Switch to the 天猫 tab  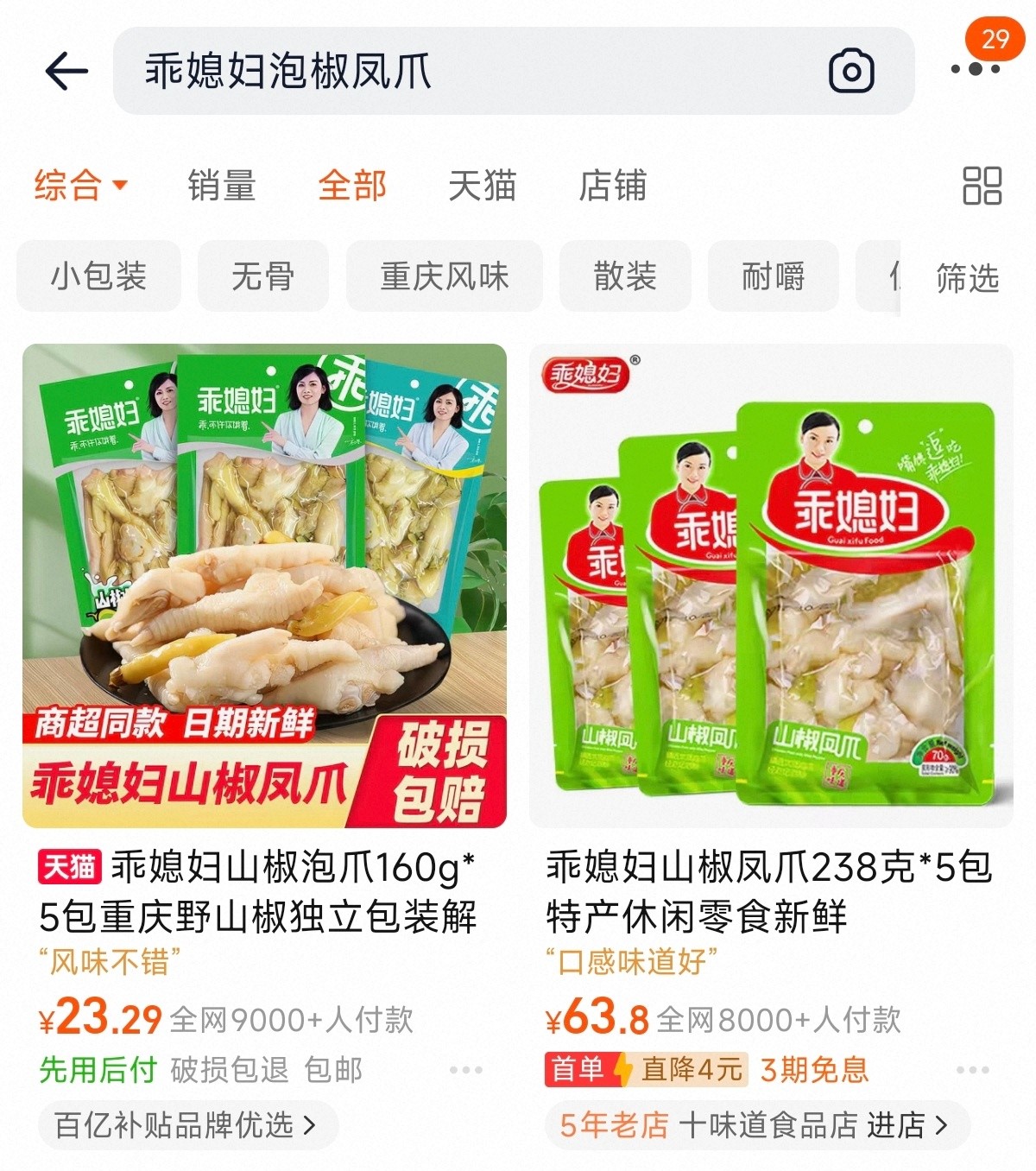pos(482,186)
